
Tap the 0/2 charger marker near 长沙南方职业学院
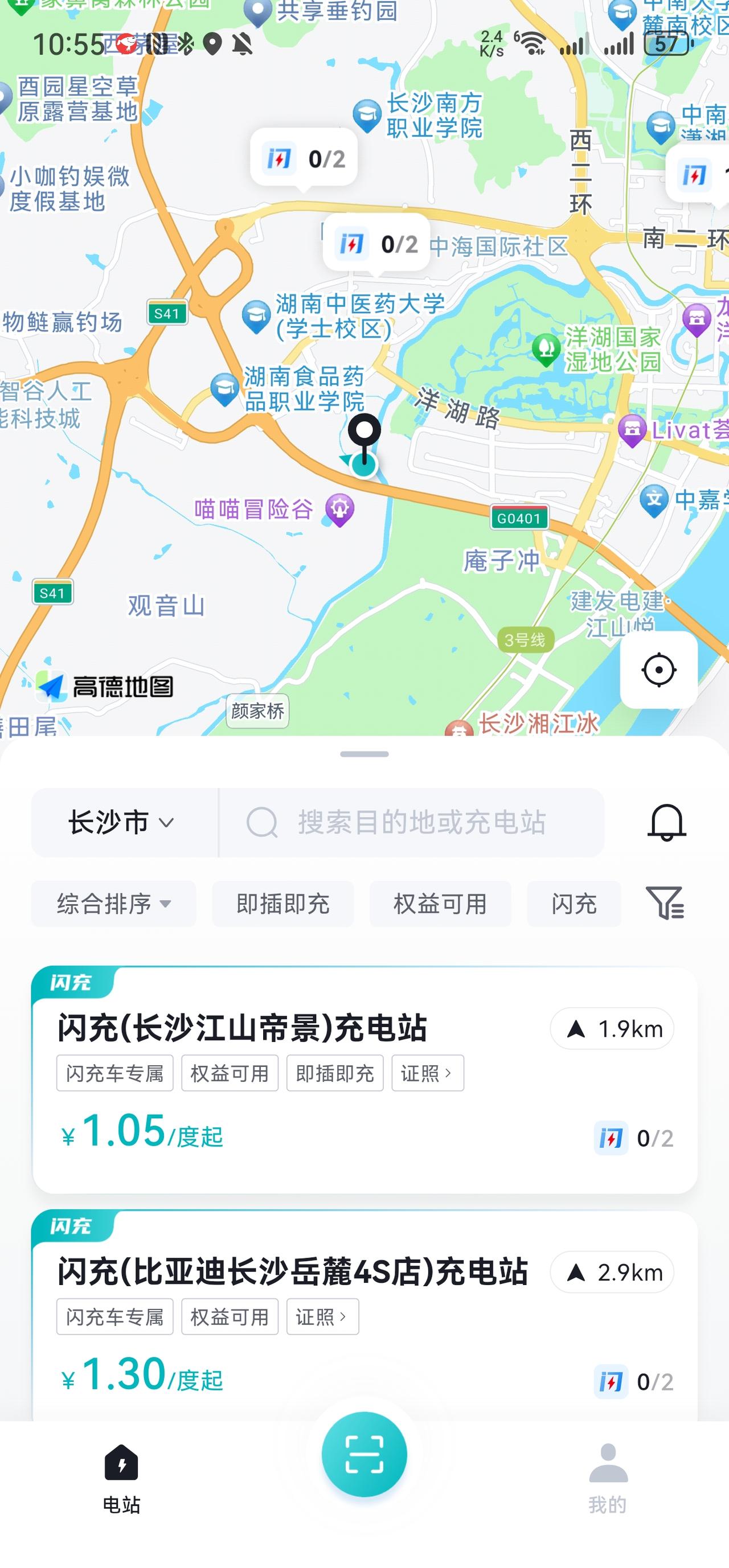tap(304, 159)
